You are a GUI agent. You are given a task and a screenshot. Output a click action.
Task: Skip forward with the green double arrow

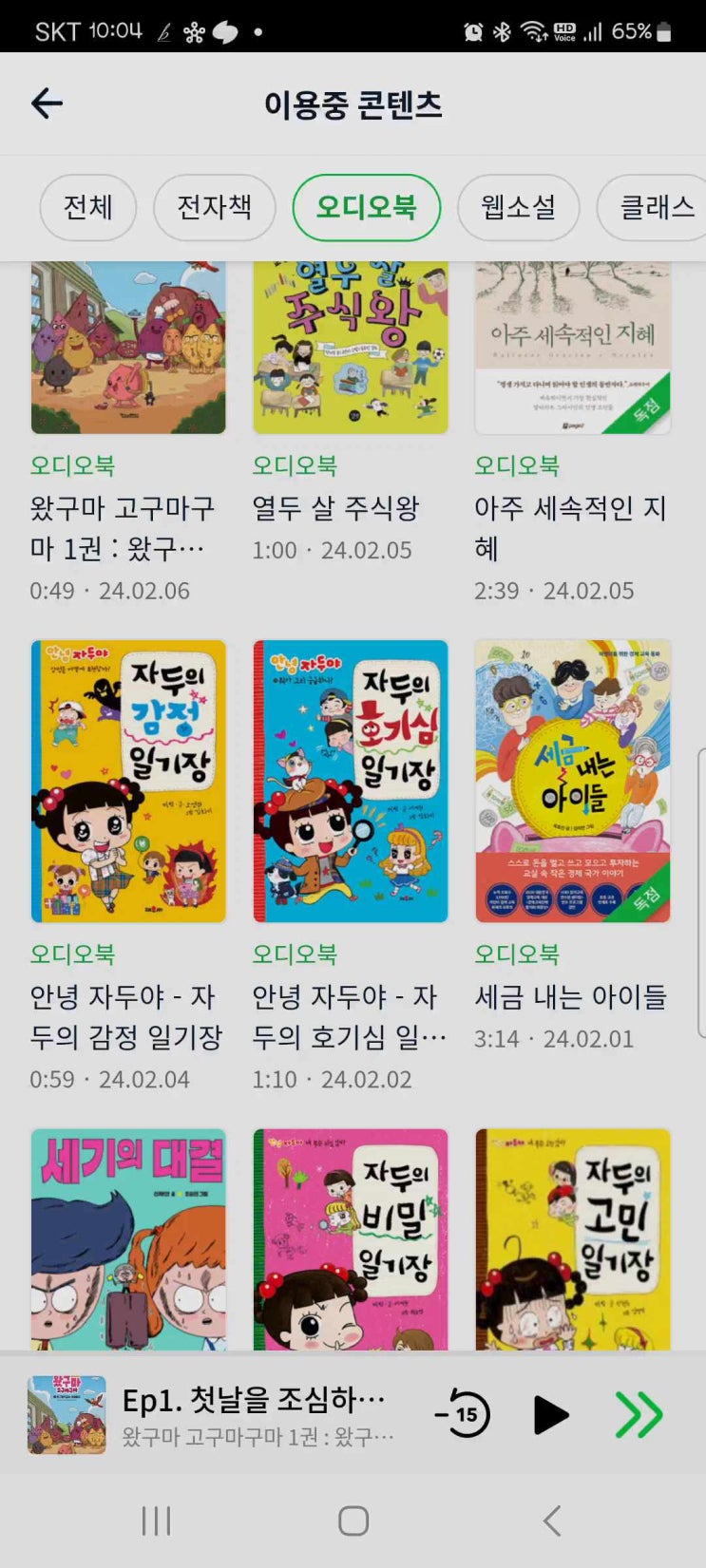[639, 1414]
